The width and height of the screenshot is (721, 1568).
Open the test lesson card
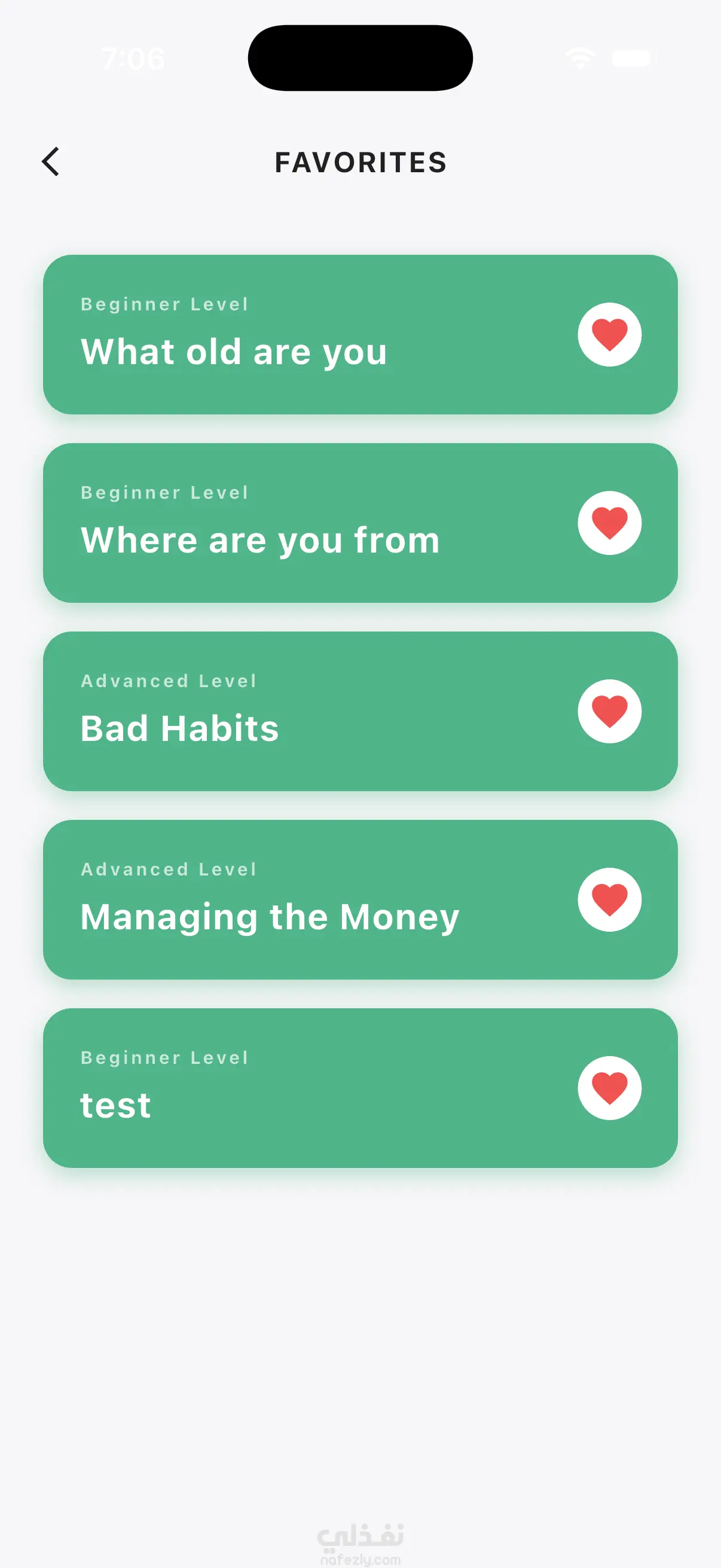coord(360,1088)
